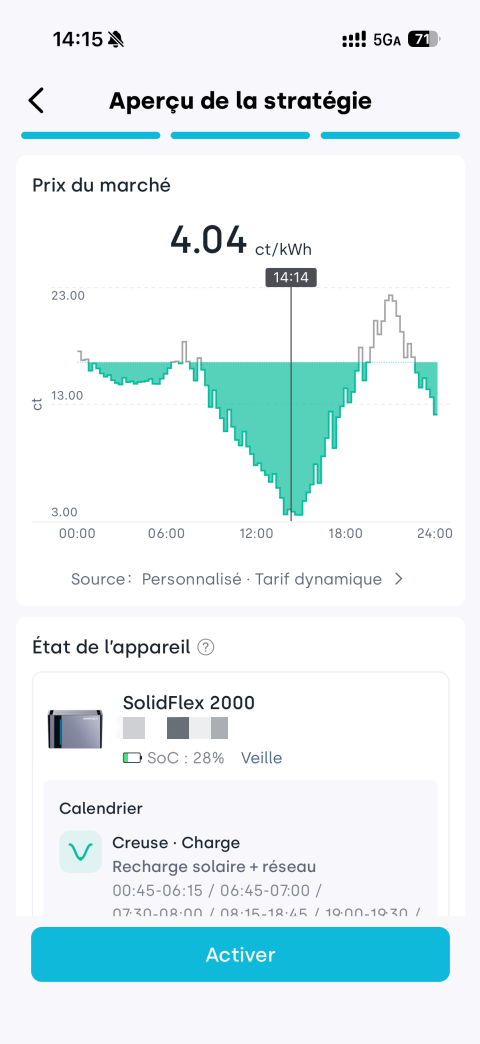Open the État de l'appareil help icon
Viewport: 480px width, 1044px height.
tap(206, 647)
